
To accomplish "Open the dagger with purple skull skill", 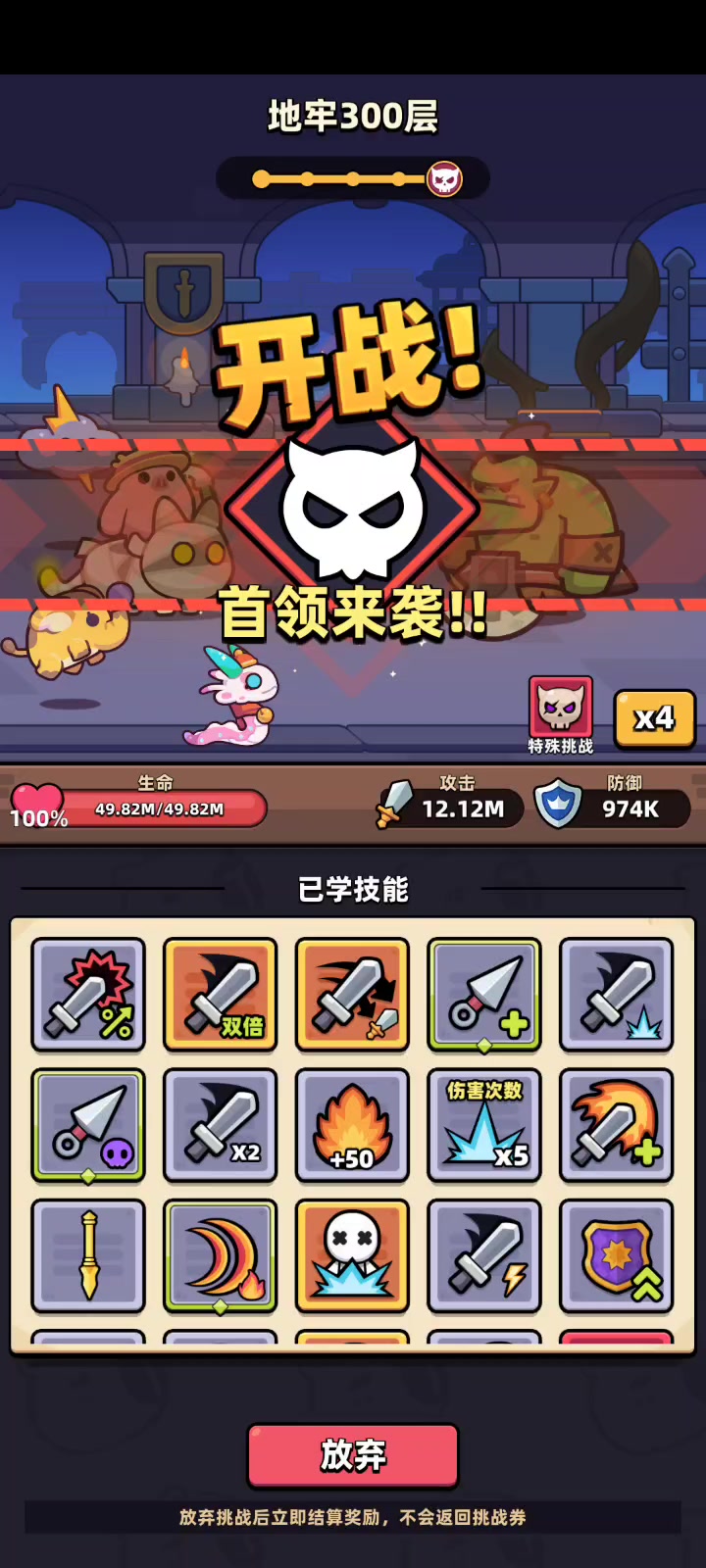I will pyautogui.click(x=88, y=1125).
